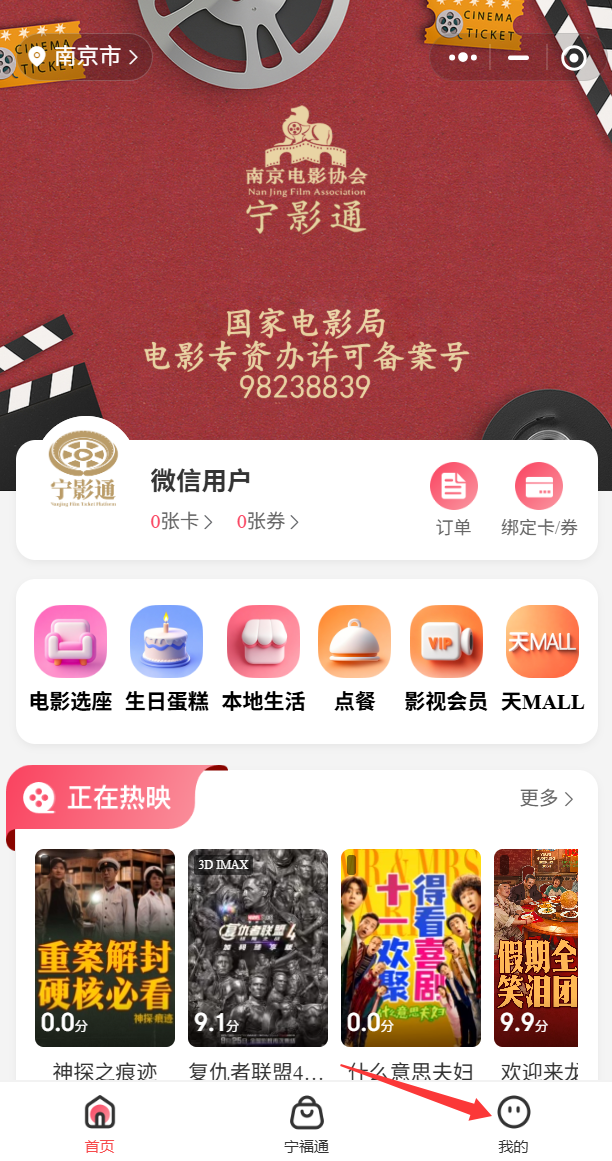Image resolution: width=612 pixels, height=1161 pixels.
Task: Open the 什么意思夫妇 movie card
Action: pos(411,965)
